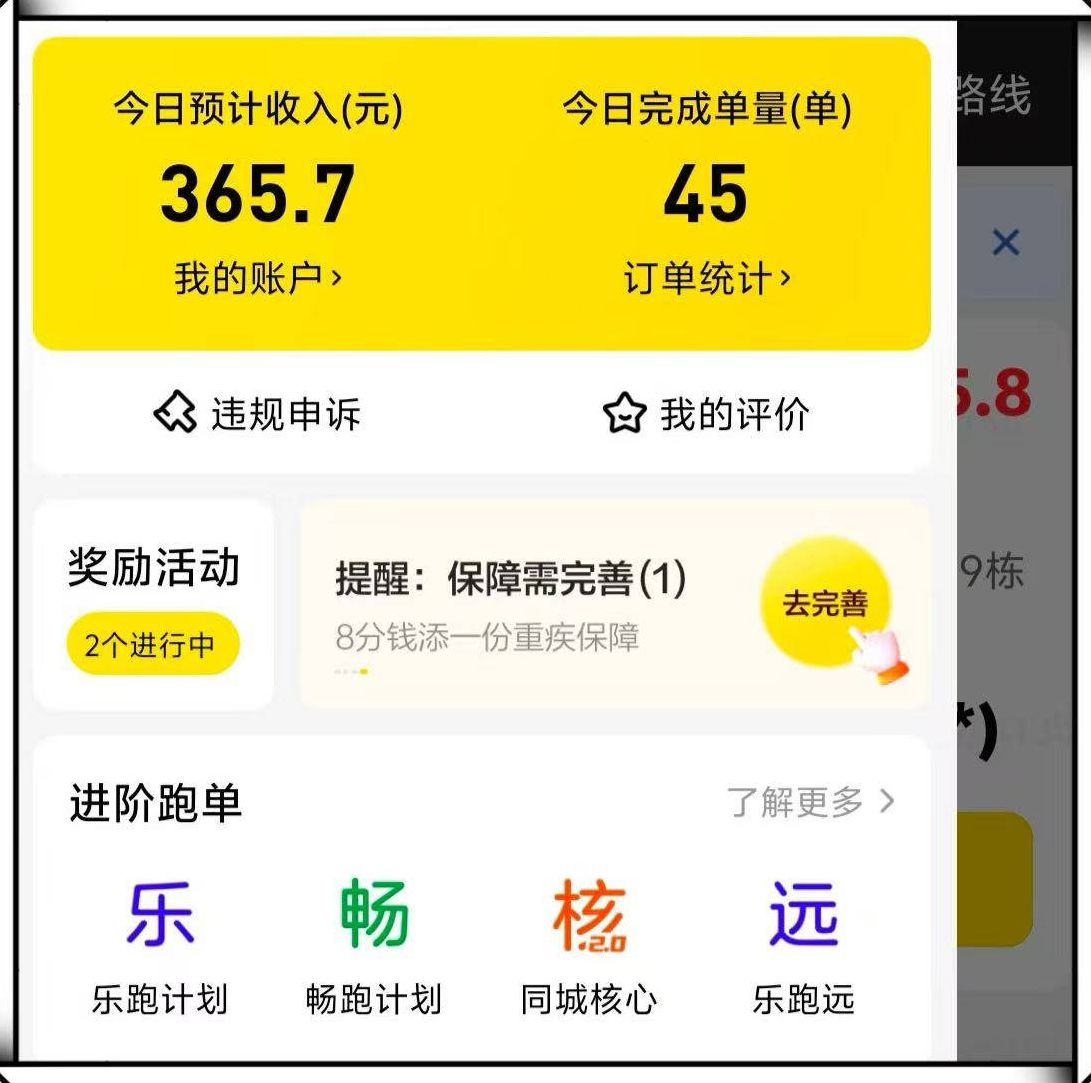Open 我的账户 account details

(x=258, y=278)
